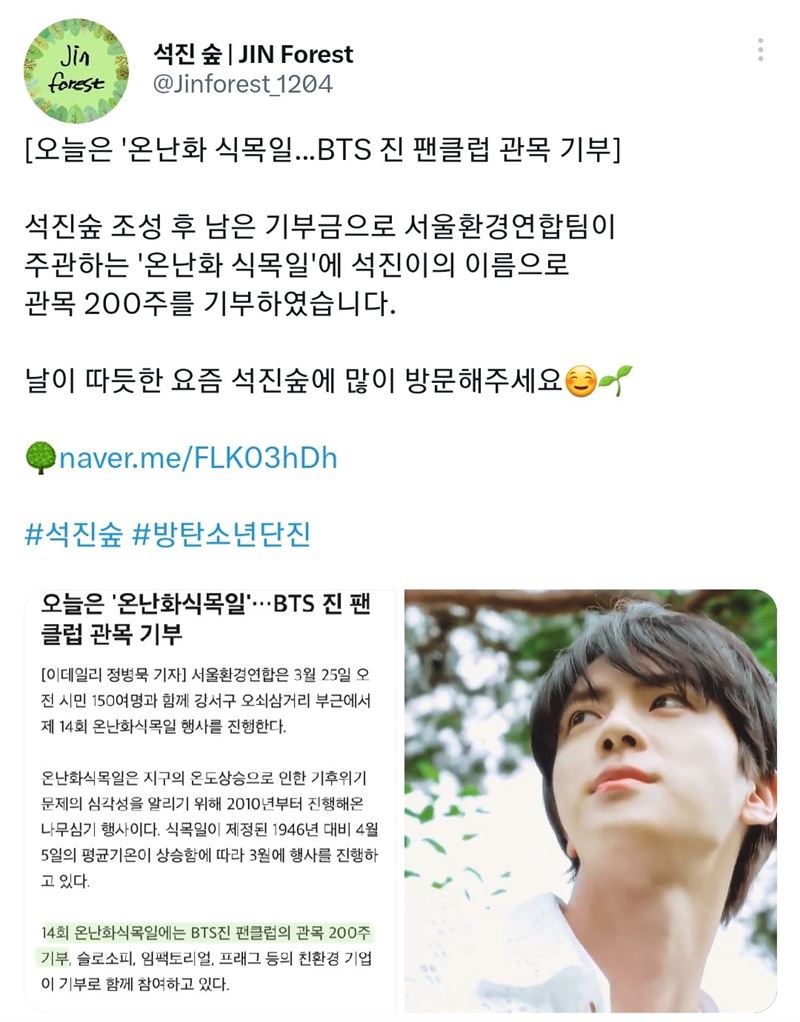The image size is (800, 1022).
Task: Open the naver.me/FLK03hDh link
Action: click(197, 459)
